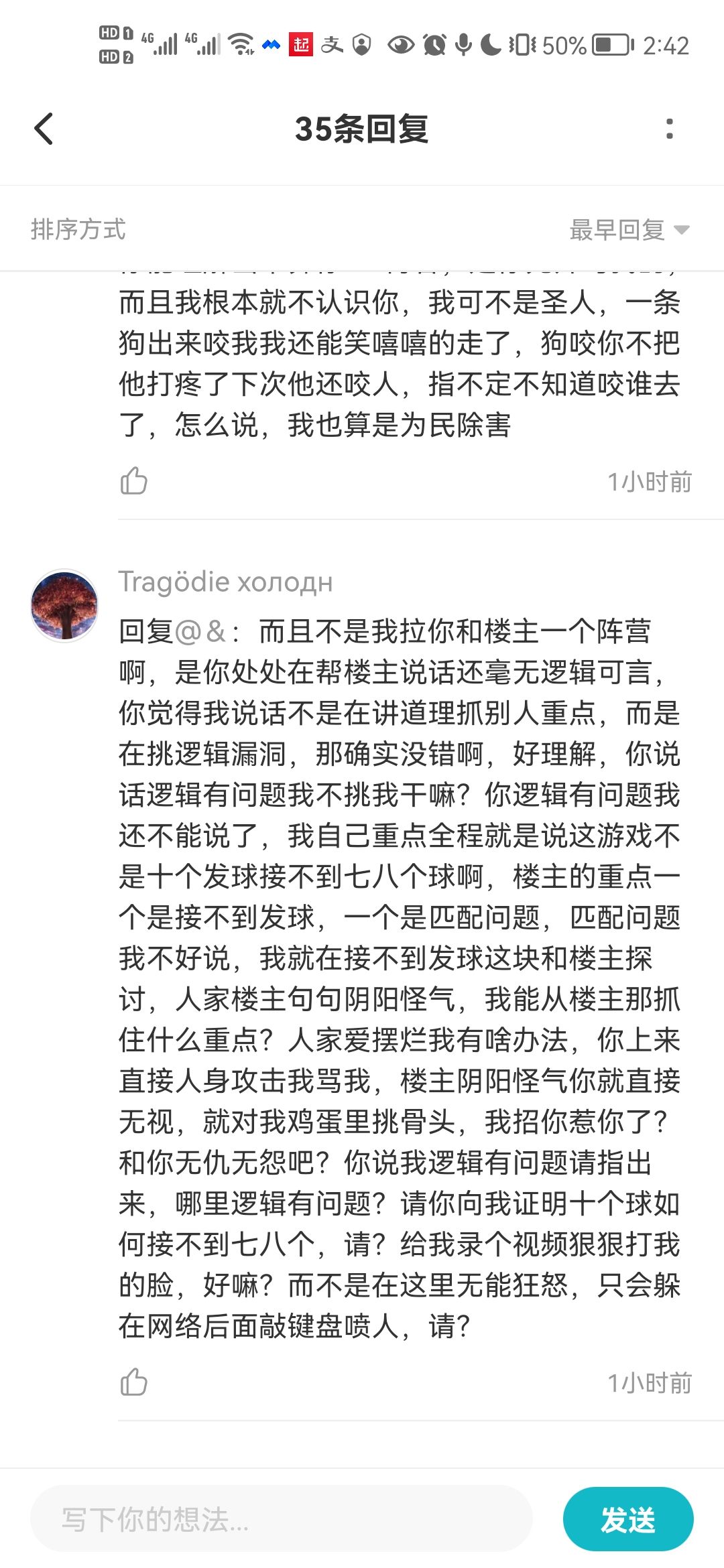The height and width of the screenshot is (1568, 724).
Task: Switch to the 35条回复 title tab
Action: pos(362,129)
